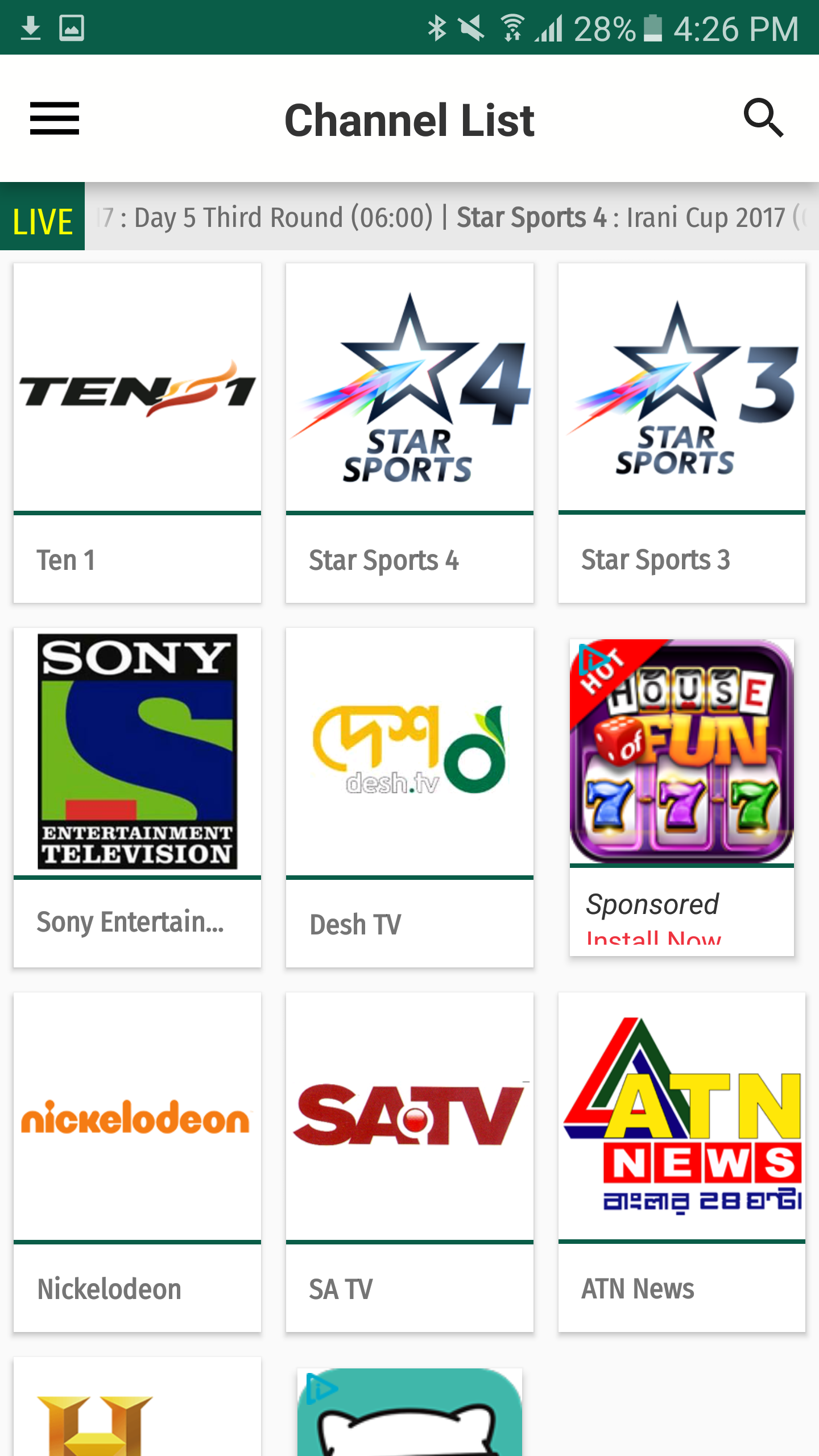Tap the sponsored House of Fun ad
Viewport: 819px width, 1456px height.
(681, 796)
